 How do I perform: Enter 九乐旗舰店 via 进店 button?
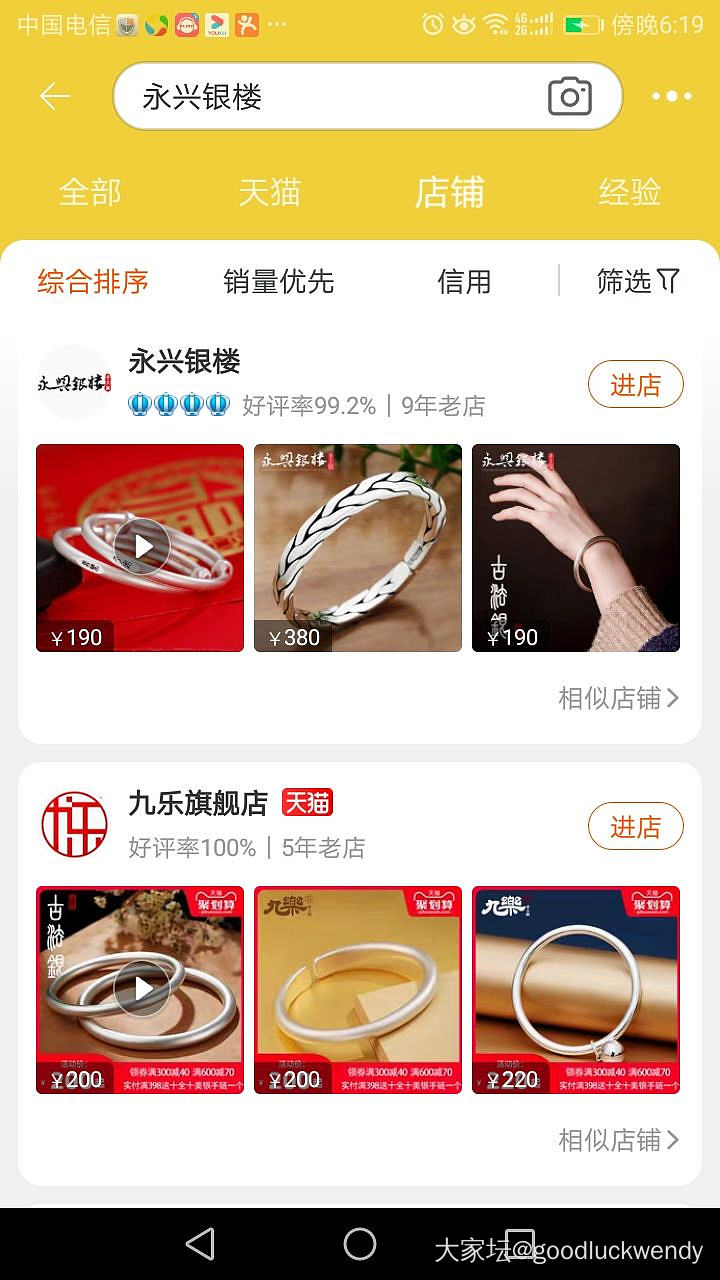(x=635, y=827)
